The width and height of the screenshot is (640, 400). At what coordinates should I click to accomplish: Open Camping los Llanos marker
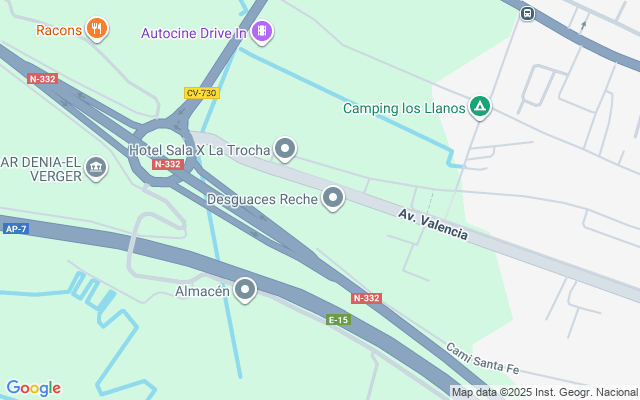click(481, 106)
